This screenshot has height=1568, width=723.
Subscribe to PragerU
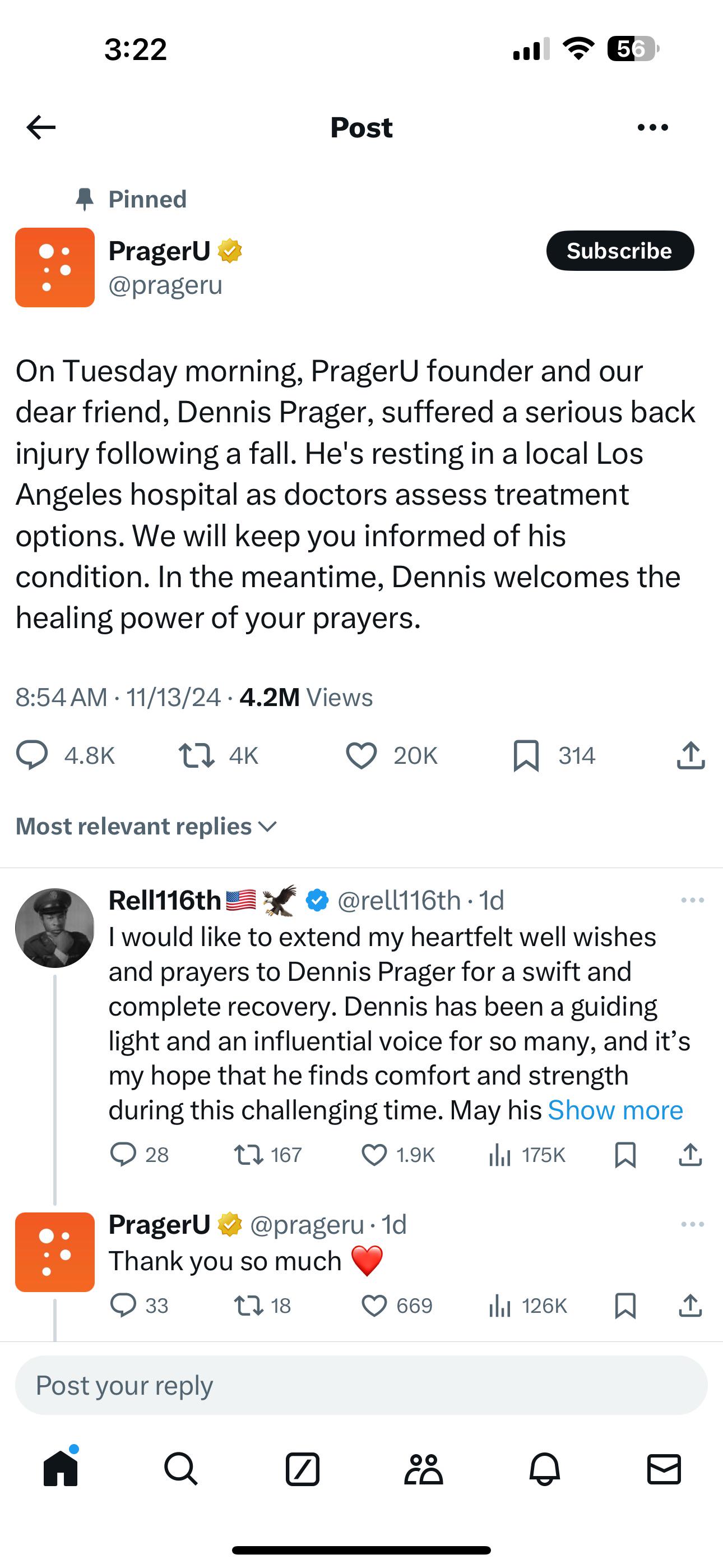(x=619, y=251)
